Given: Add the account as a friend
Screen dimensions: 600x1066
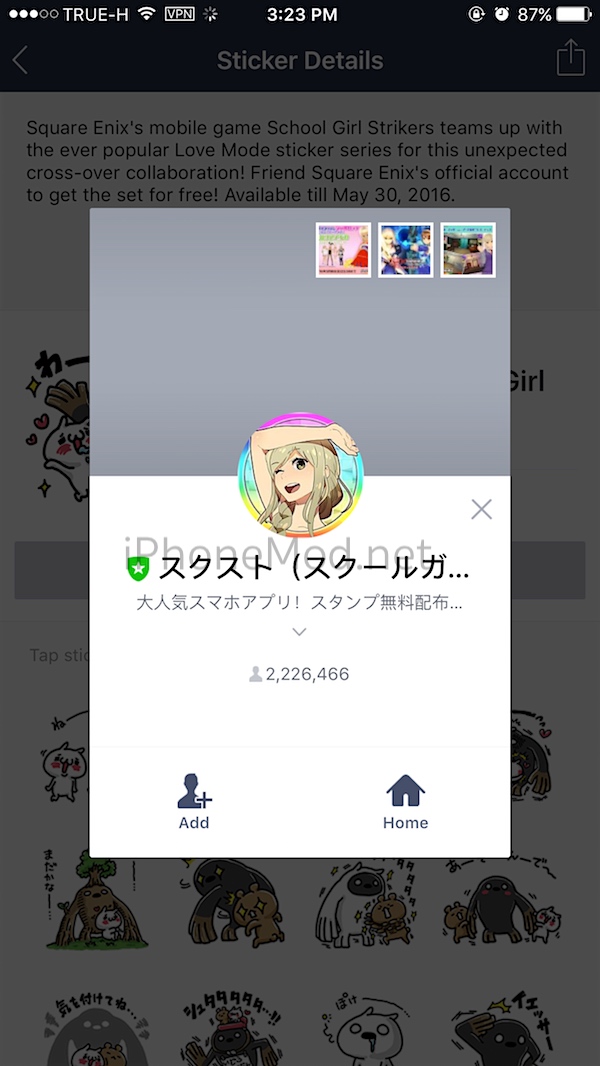Looking at the screenshot, I should (x=194, y=802).
